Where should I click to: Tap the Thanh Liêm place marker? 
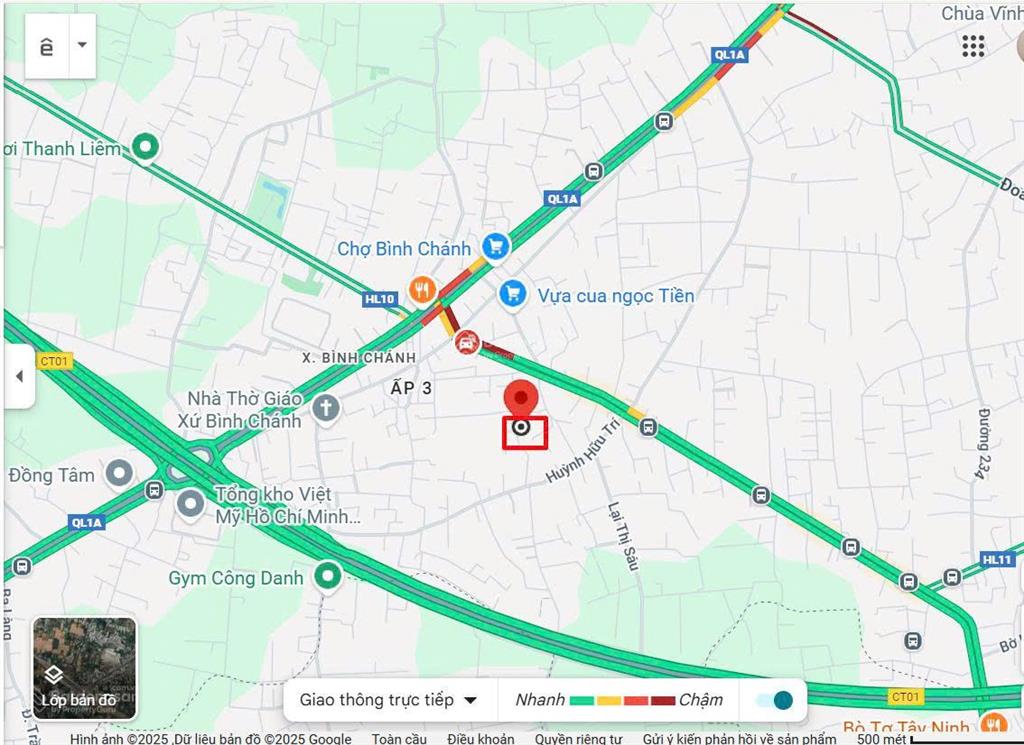pos(146,148)
